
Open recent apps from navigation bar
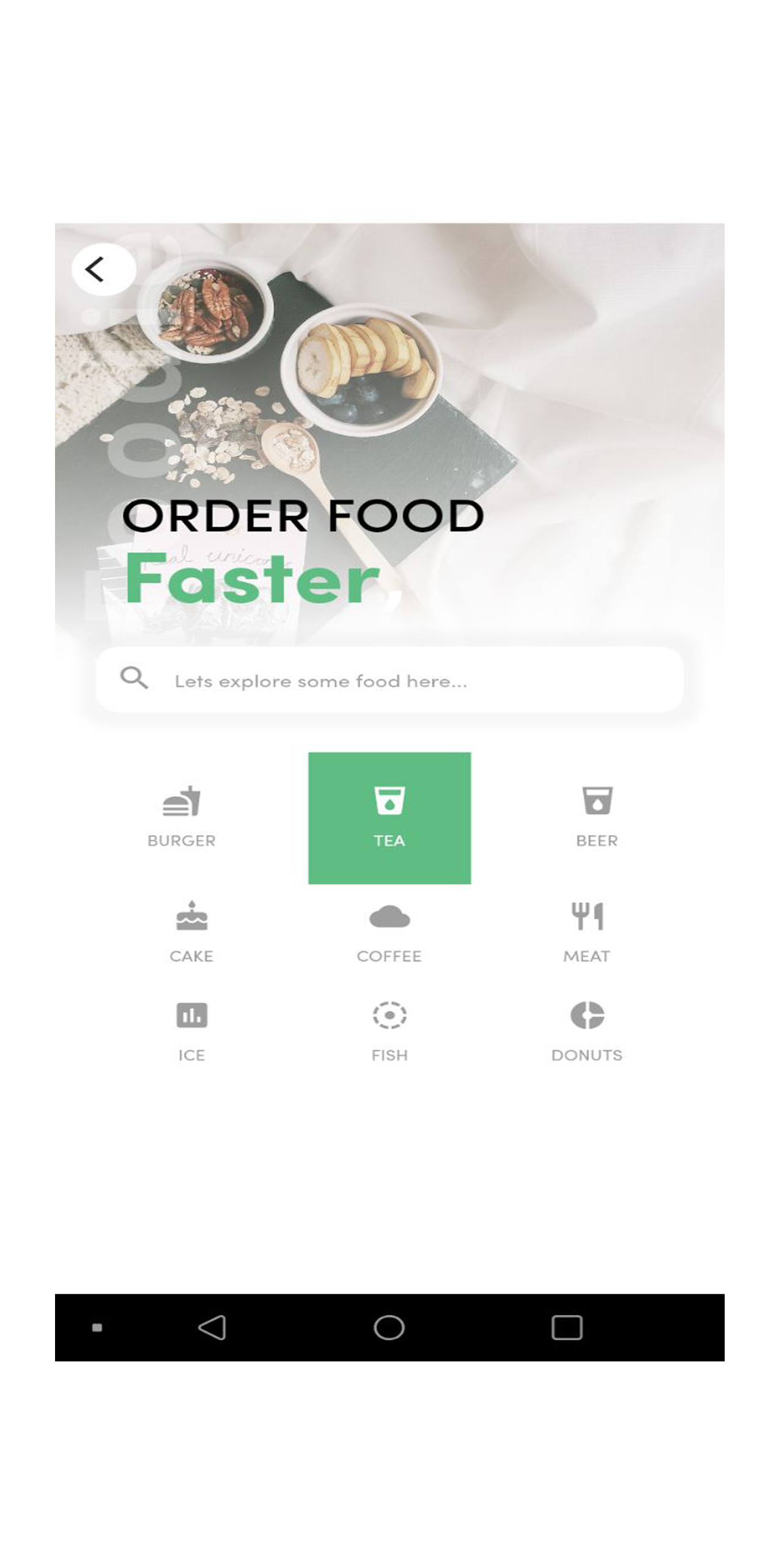point(566,1327)
